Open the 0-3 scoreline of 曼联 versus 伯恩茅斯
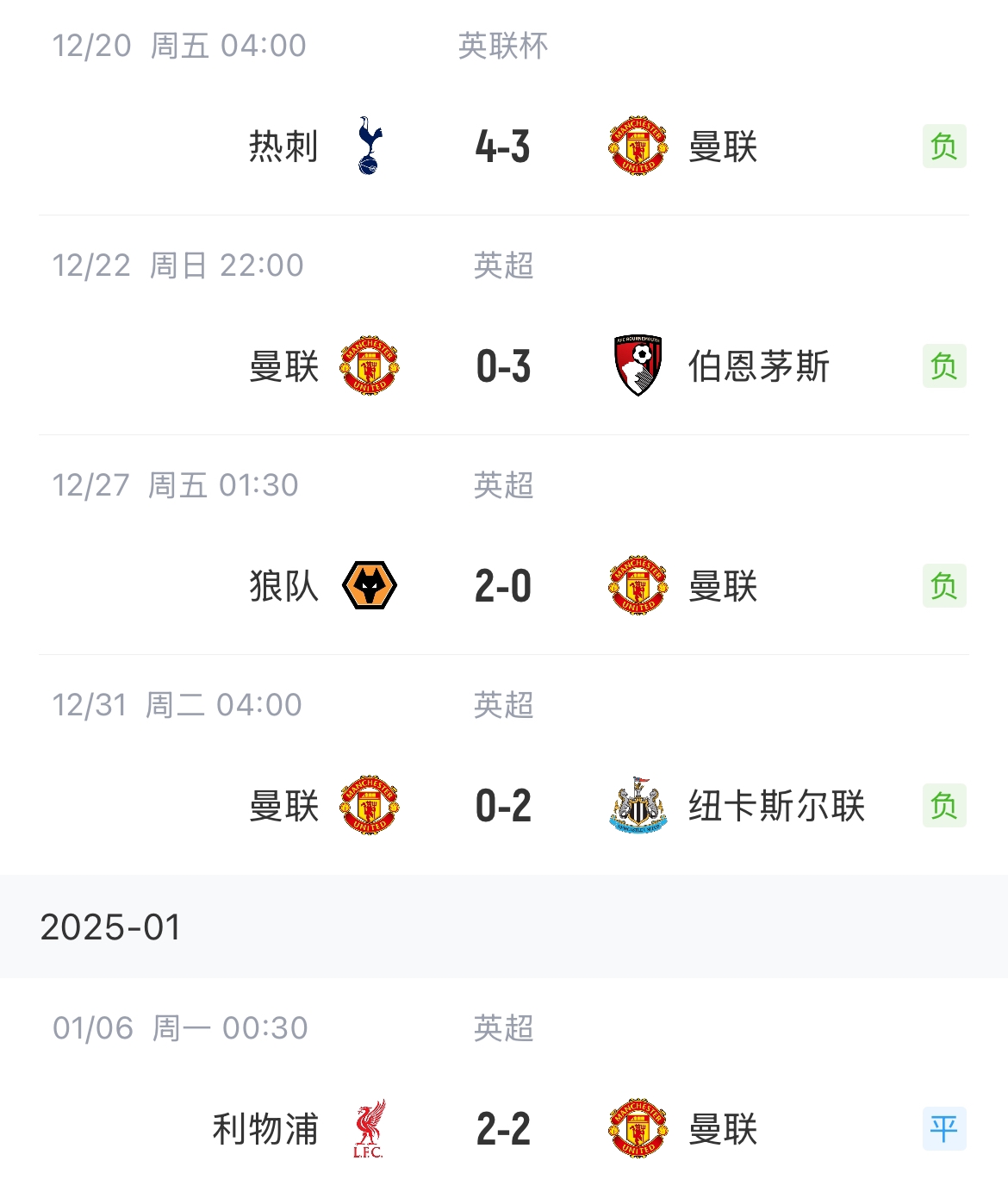This screenshot has width=1008, height=1192. point(504,366)
